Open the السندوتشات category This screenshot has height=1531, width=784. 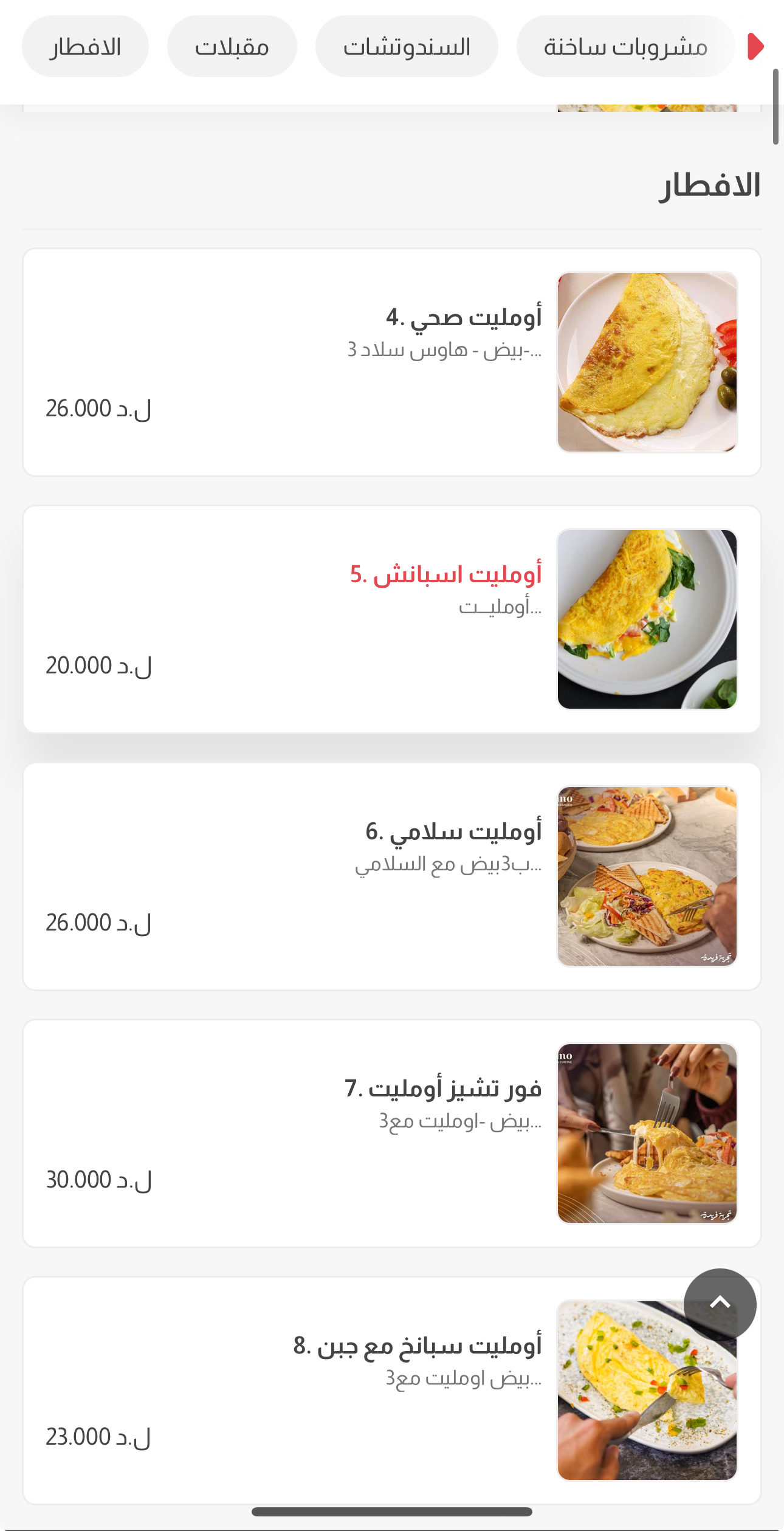click(x=407, y=46)
